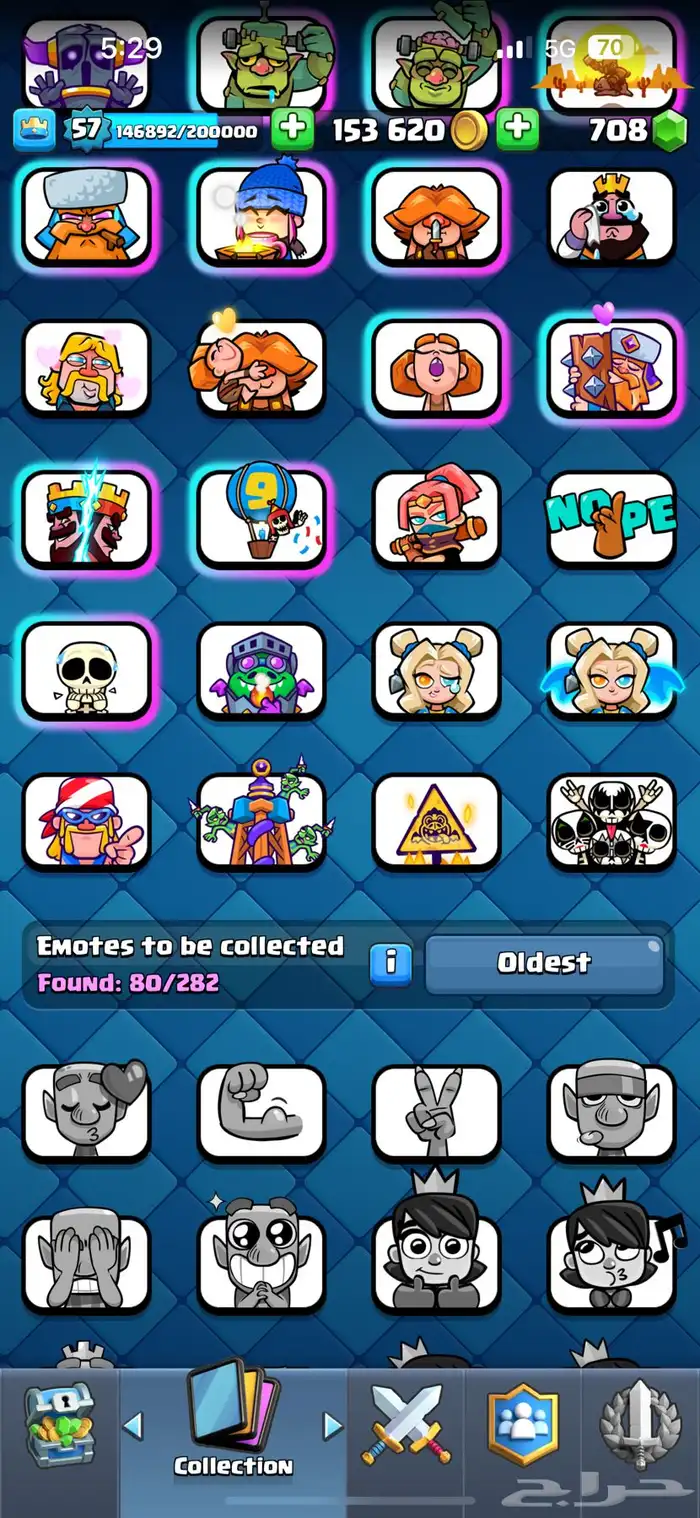Screen dimensions: 700x1518
Task: Open the info button for emotes to collect
Action: (391, 963)
